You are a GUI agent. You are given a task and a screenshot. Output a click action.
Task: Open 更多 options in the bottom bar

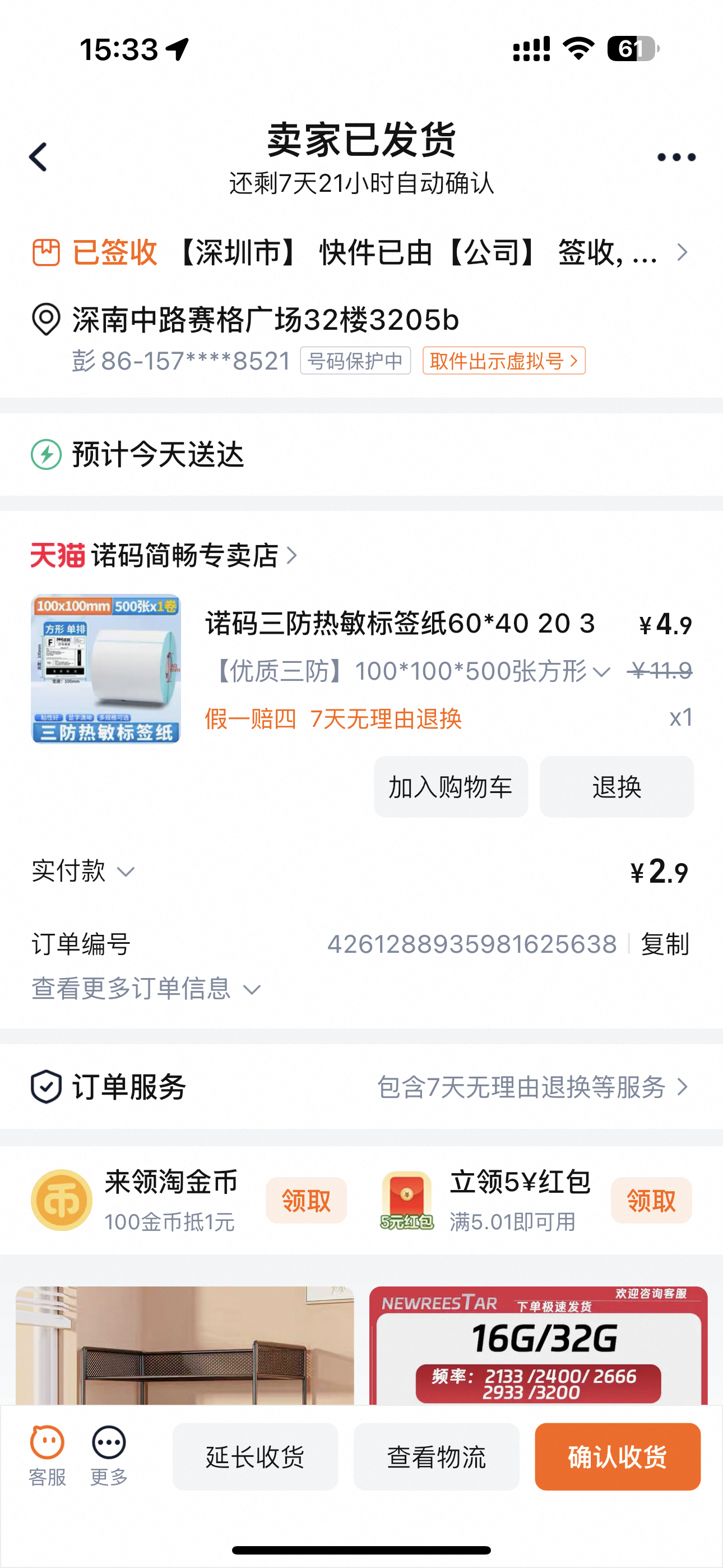109,1456
